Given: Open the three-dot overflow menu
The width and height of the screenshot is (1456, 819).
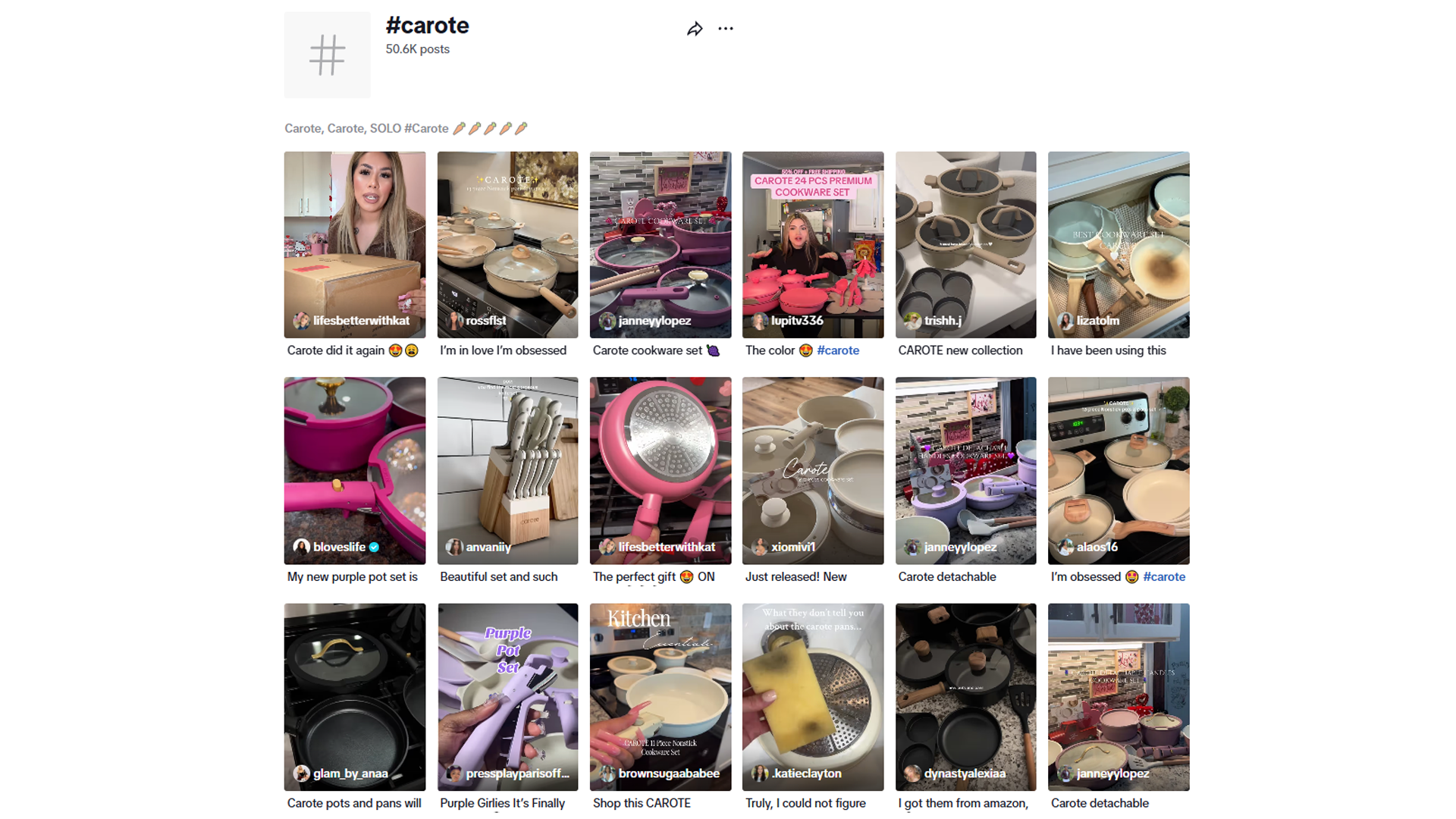Looking at the screenshot, I should (x=726, y=29).
